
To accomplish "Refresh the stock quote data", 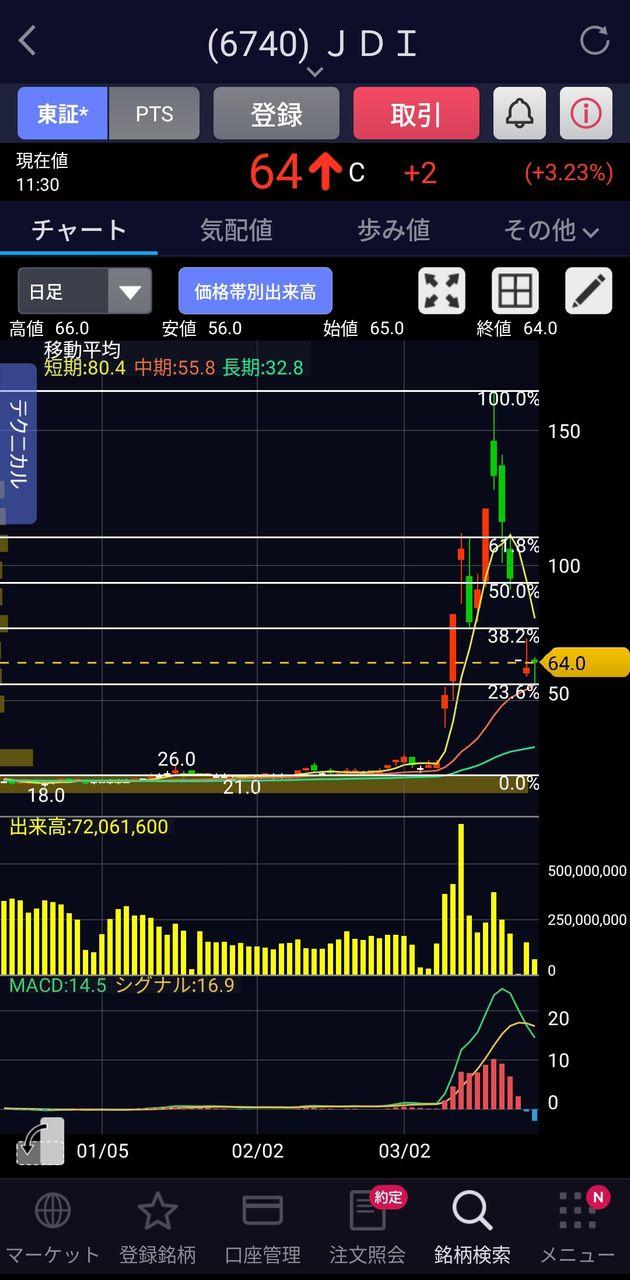I will point(594,41).
